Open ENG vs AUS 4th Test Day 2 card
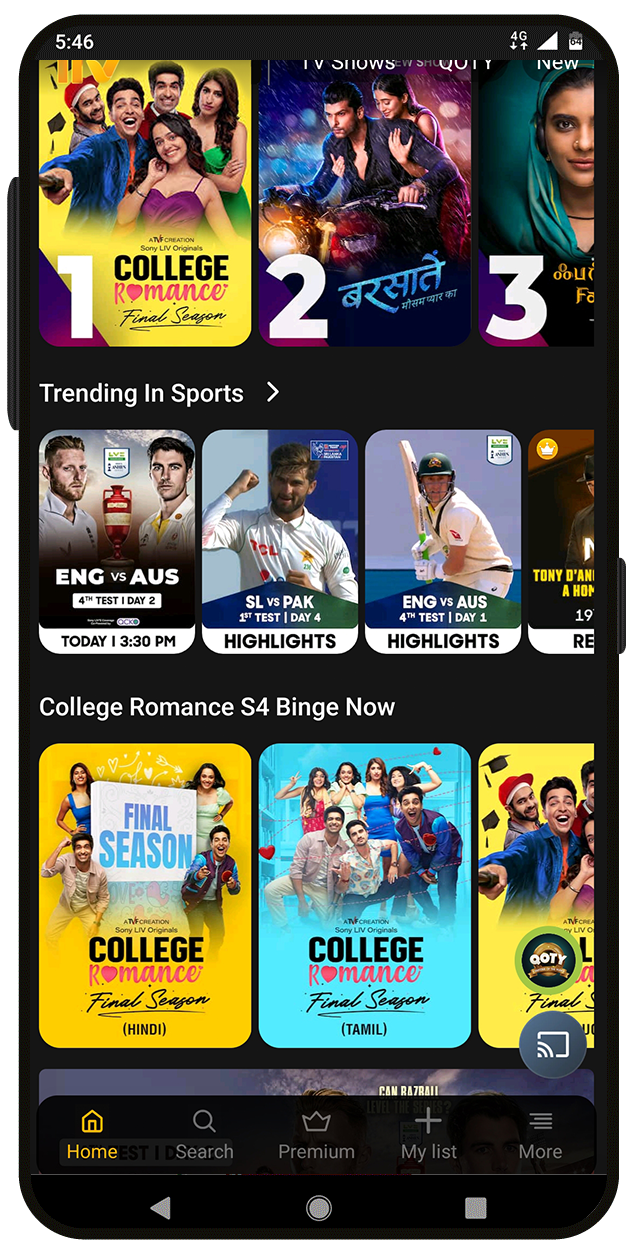This screenshot has height=1253, width=633. (x=117, y=541)
